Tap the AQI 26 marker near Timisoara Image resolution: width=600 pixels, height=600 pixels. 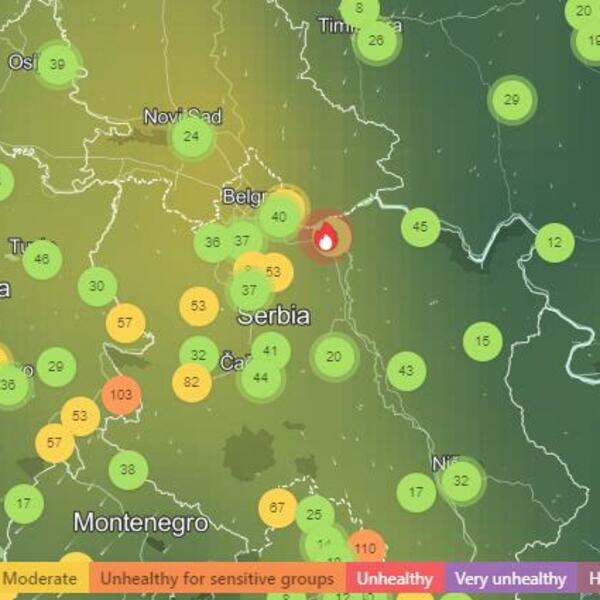click(376, 41)
